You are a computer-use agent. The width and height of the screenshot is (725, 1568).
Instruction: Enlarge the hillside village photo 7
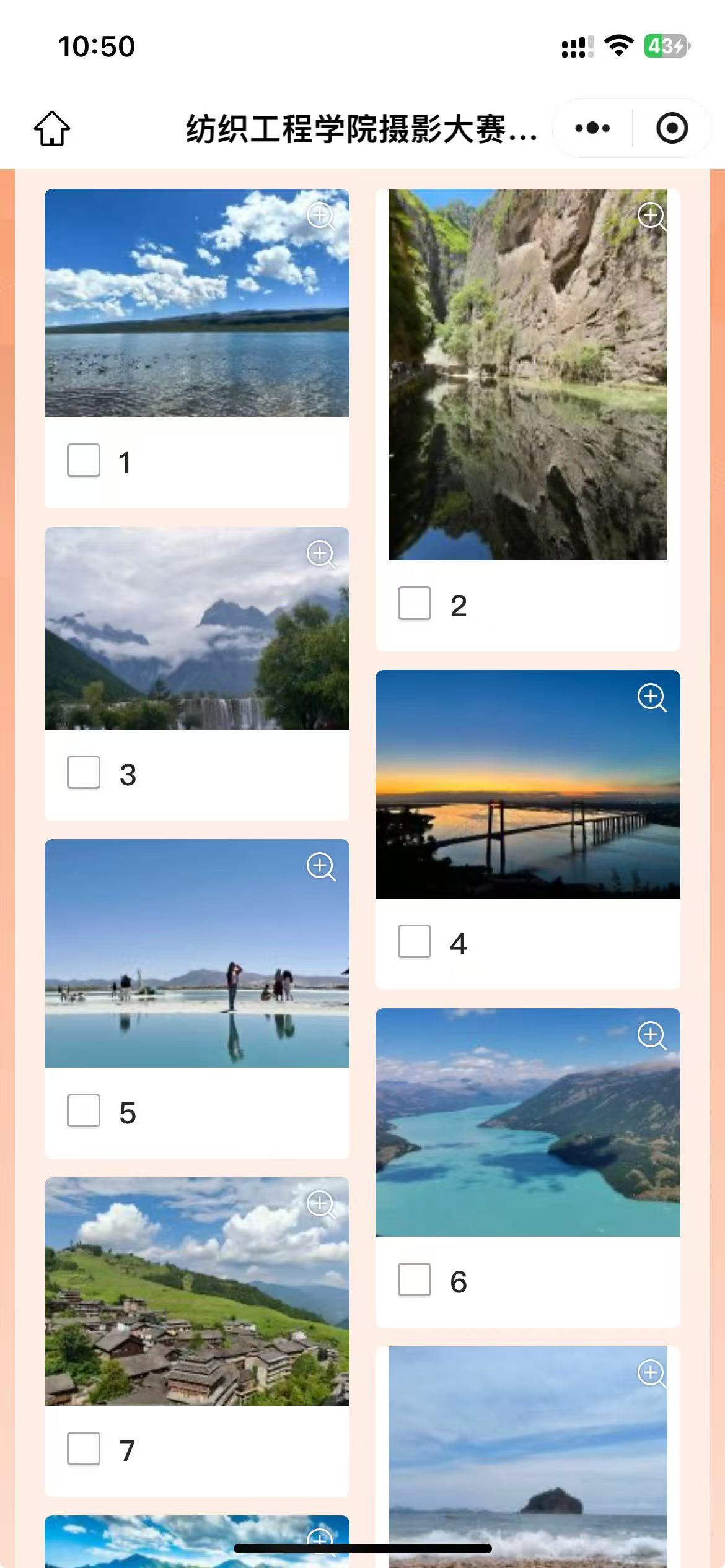click(321, 1204)
